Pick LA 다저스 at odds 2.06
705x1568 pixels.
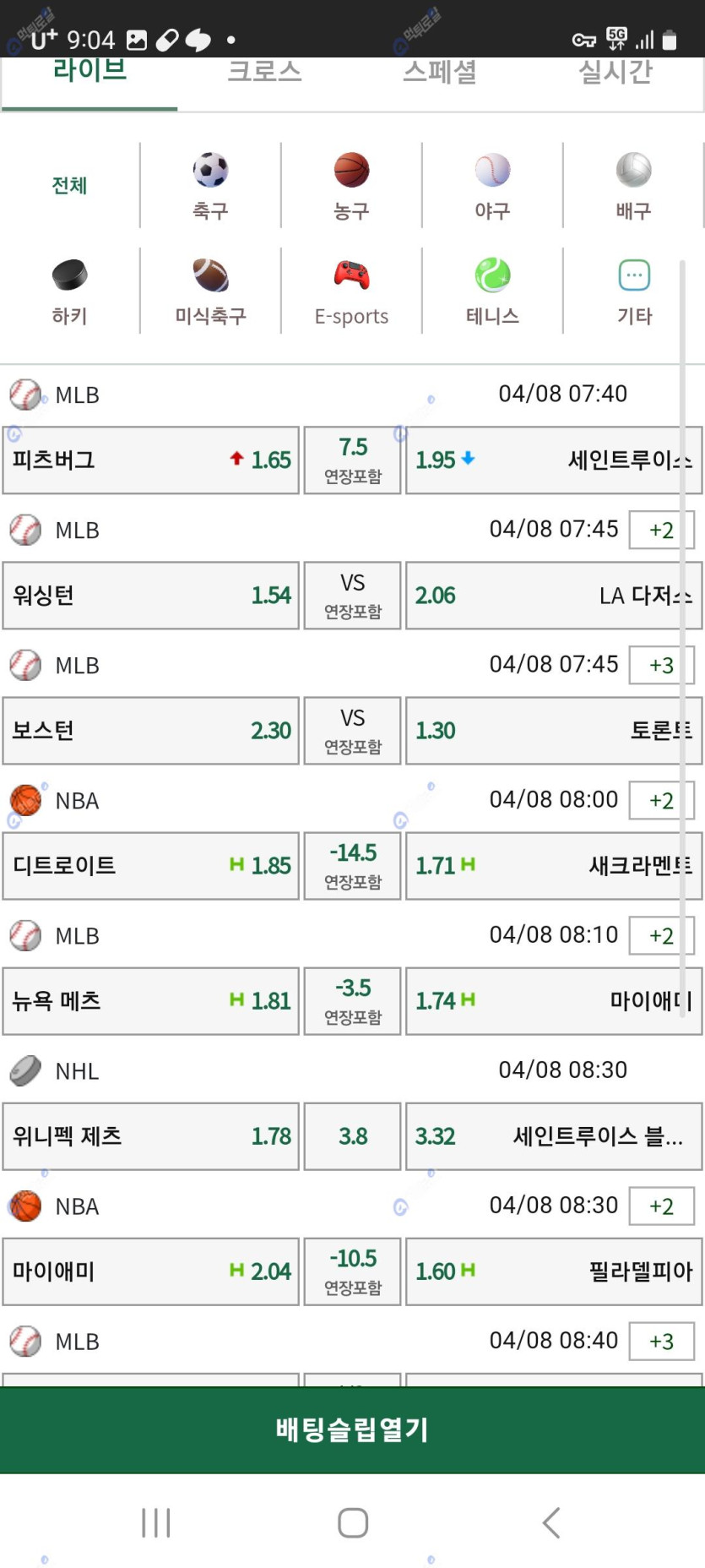[x=554, y=596]
